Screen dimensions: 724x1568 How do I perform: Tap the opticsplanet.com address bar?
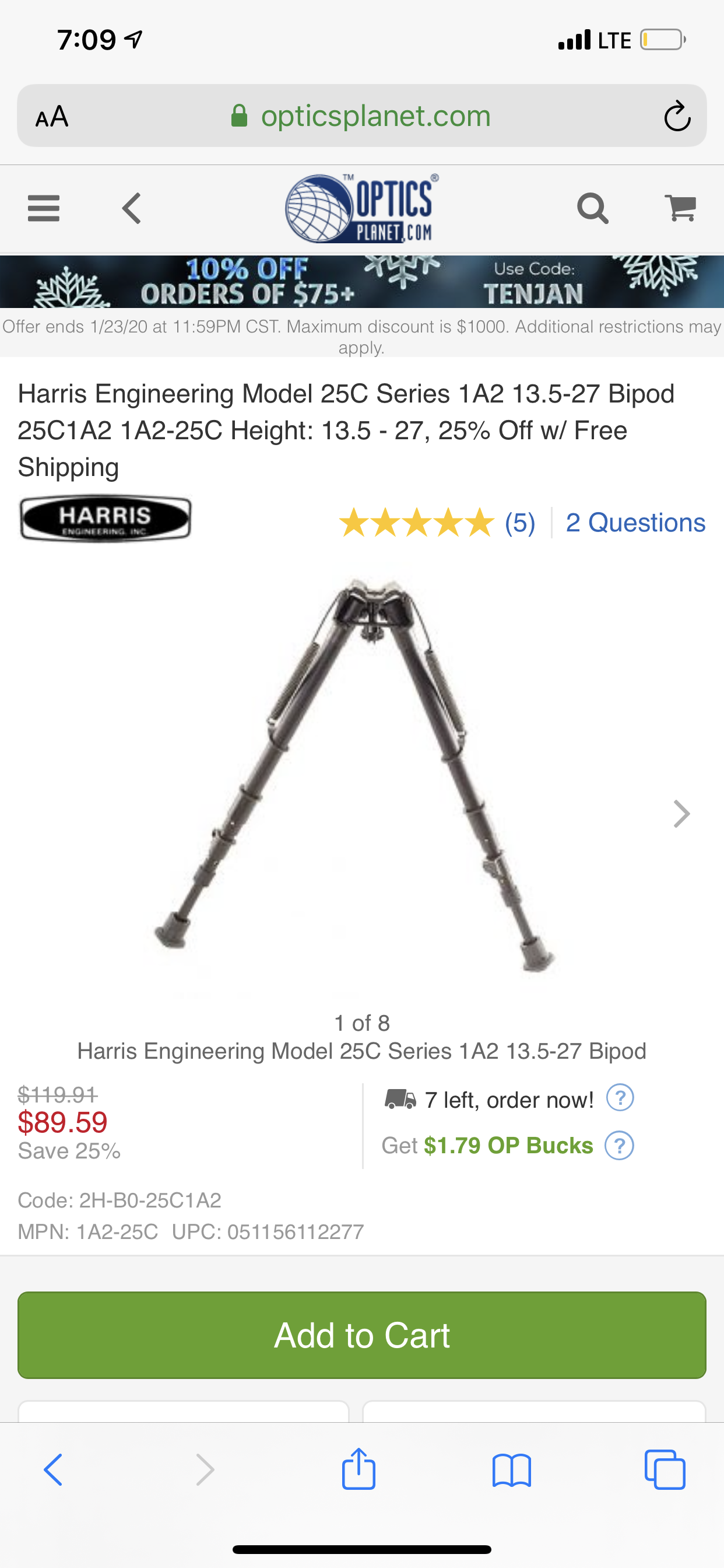click(362, 116)
